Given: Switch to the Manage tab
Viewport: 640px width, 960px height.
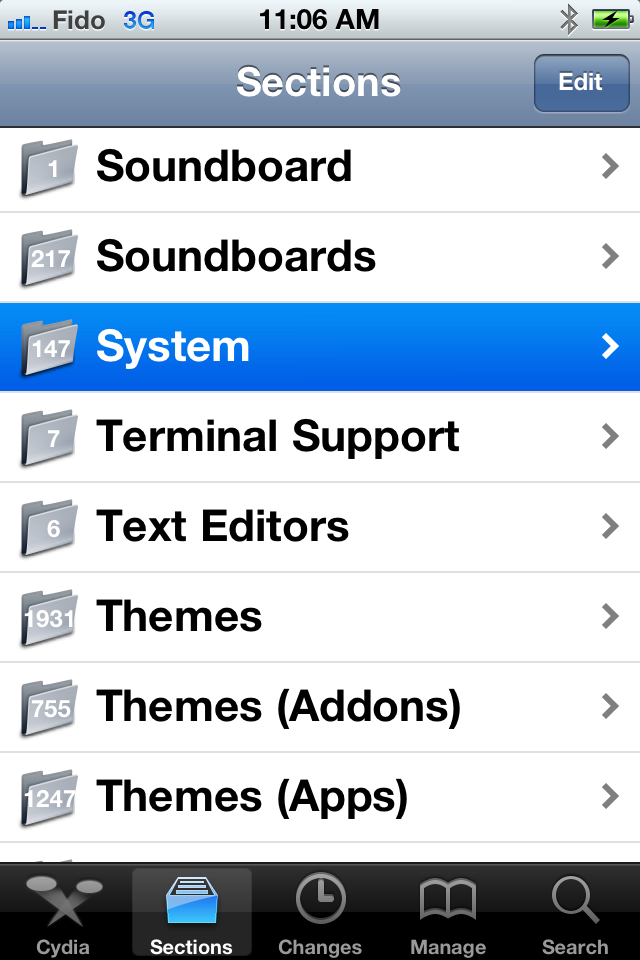Looking at the screenshot, I should point(447,914).
